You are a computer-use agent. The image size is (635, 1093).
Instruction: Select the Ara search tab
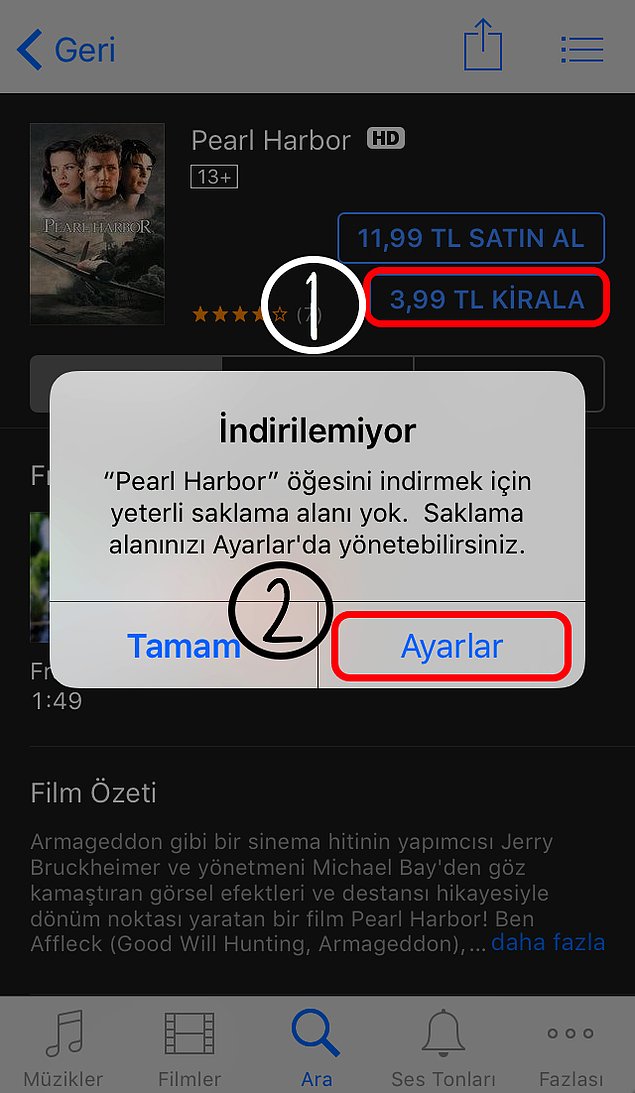[316, 1047]
